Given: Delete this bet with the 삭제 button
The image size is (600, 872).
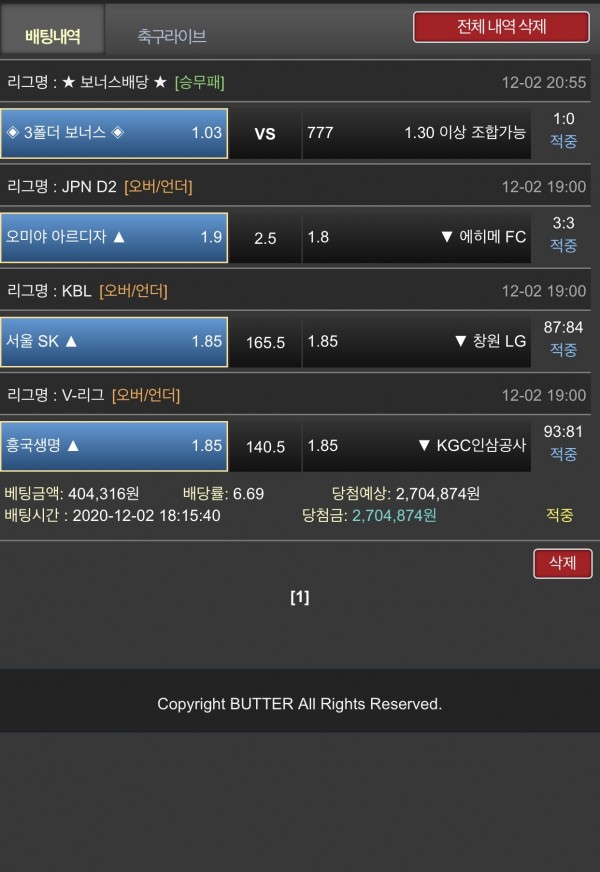Looking at the screenshot, I should [x=562, y=563].
